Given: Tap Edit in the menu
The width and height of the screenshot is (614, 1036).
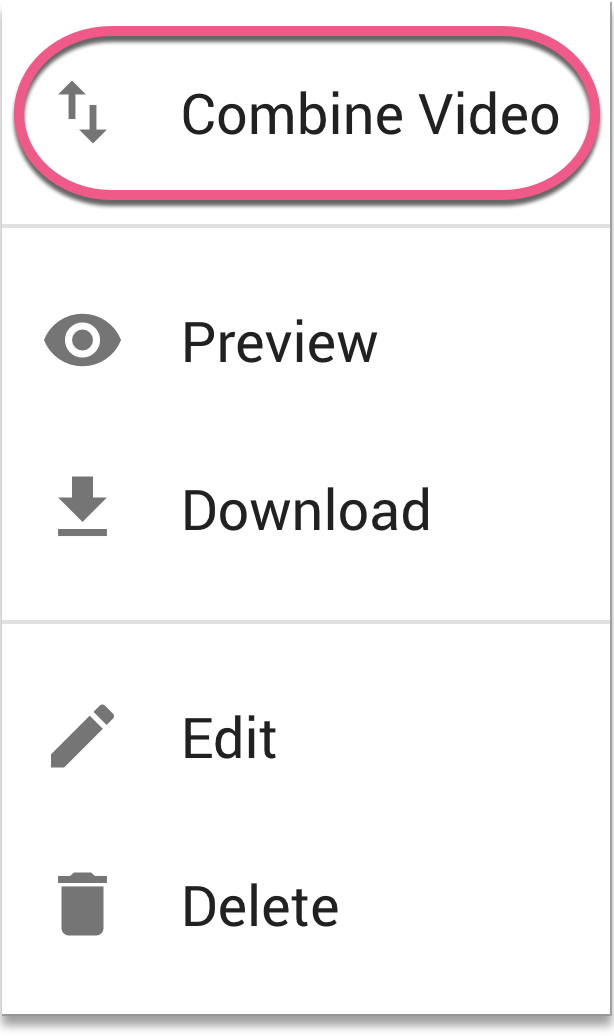Looking at the screenshot, I should click(229, 738).
